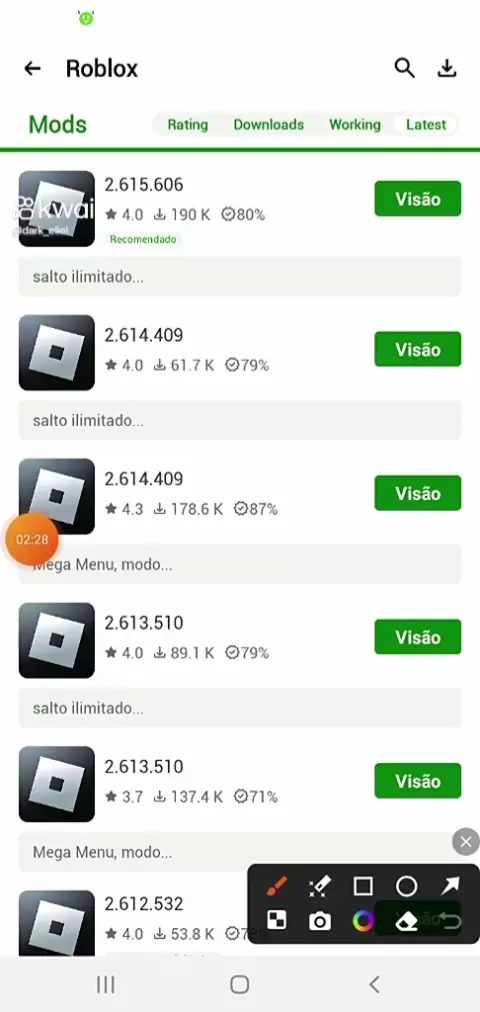Choose the circle shape tool
The image size is (480, 1012).
click(406, 886)
